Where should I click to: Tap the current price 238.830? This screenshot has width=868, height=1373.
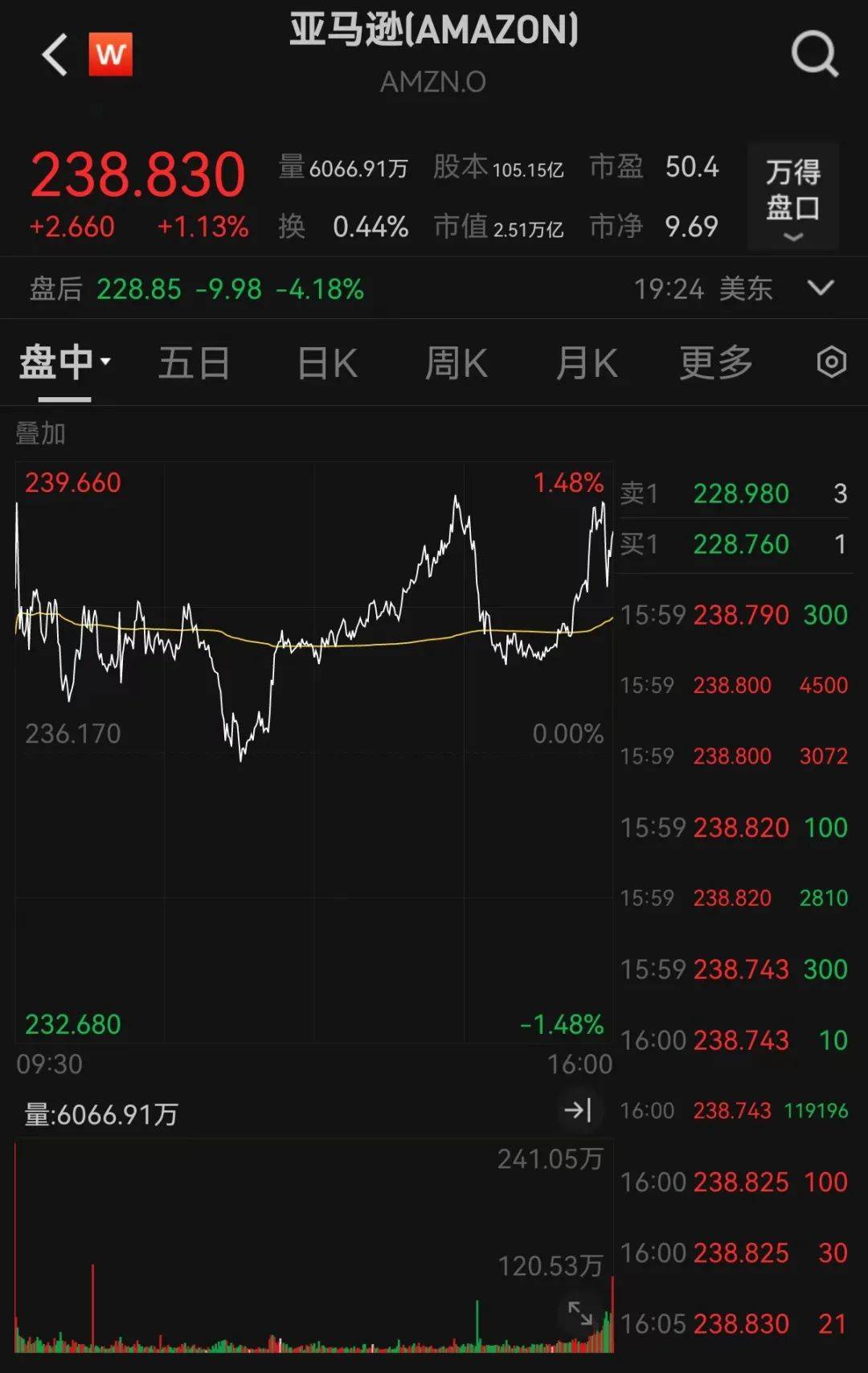click(x=137, y=173)
